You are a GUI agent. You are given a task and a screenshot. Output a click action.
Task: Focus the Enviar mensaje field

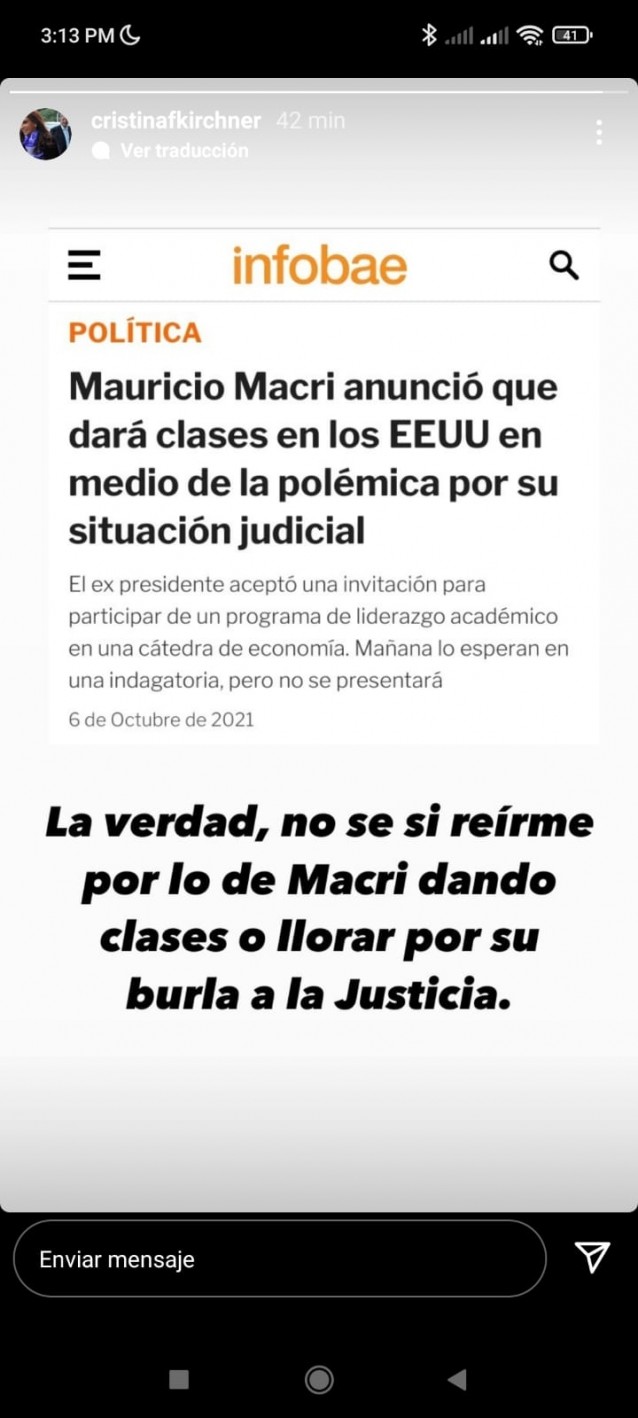[280, 1259]
